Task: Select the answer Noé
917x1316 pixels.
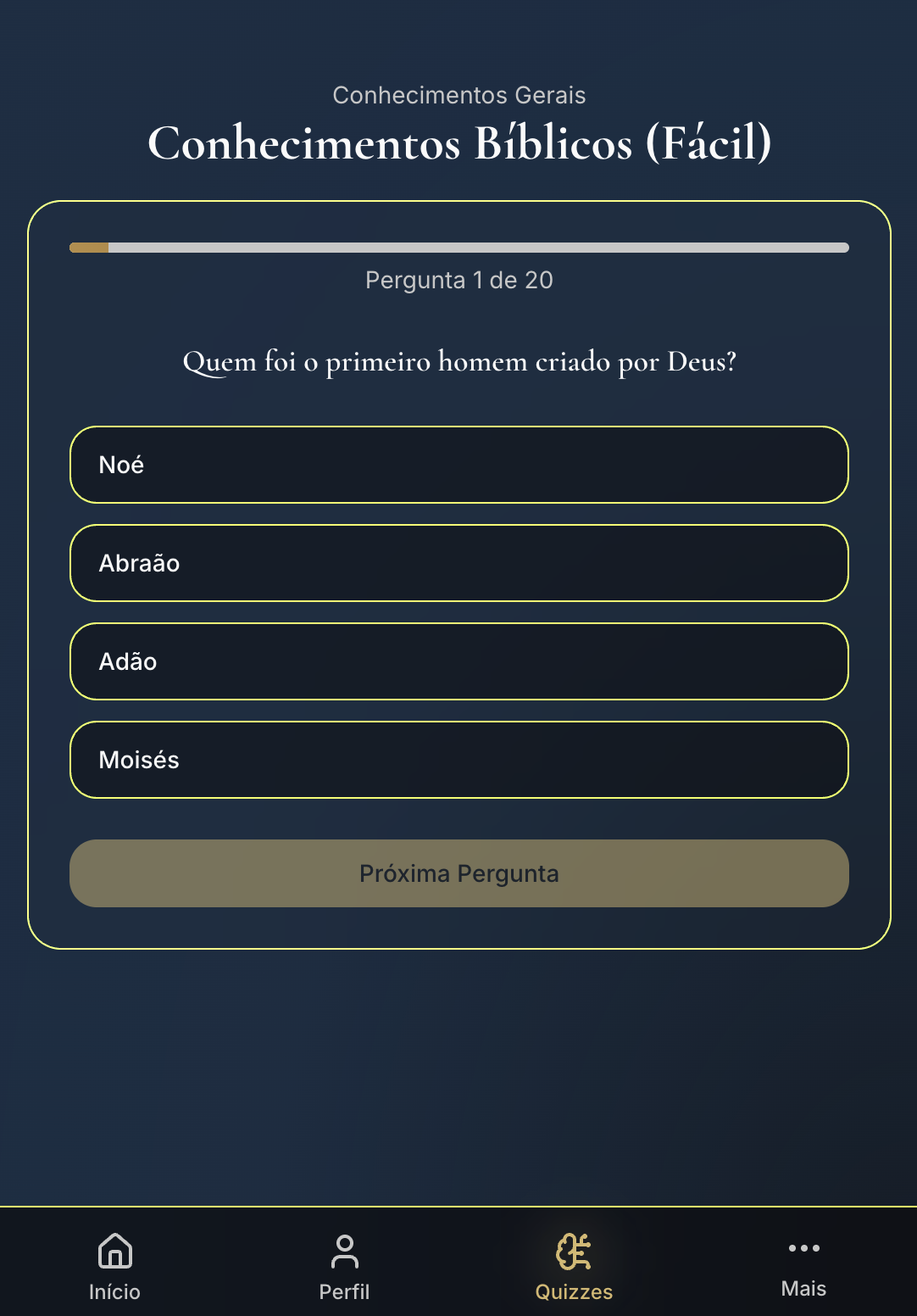Action: point(458,465)
